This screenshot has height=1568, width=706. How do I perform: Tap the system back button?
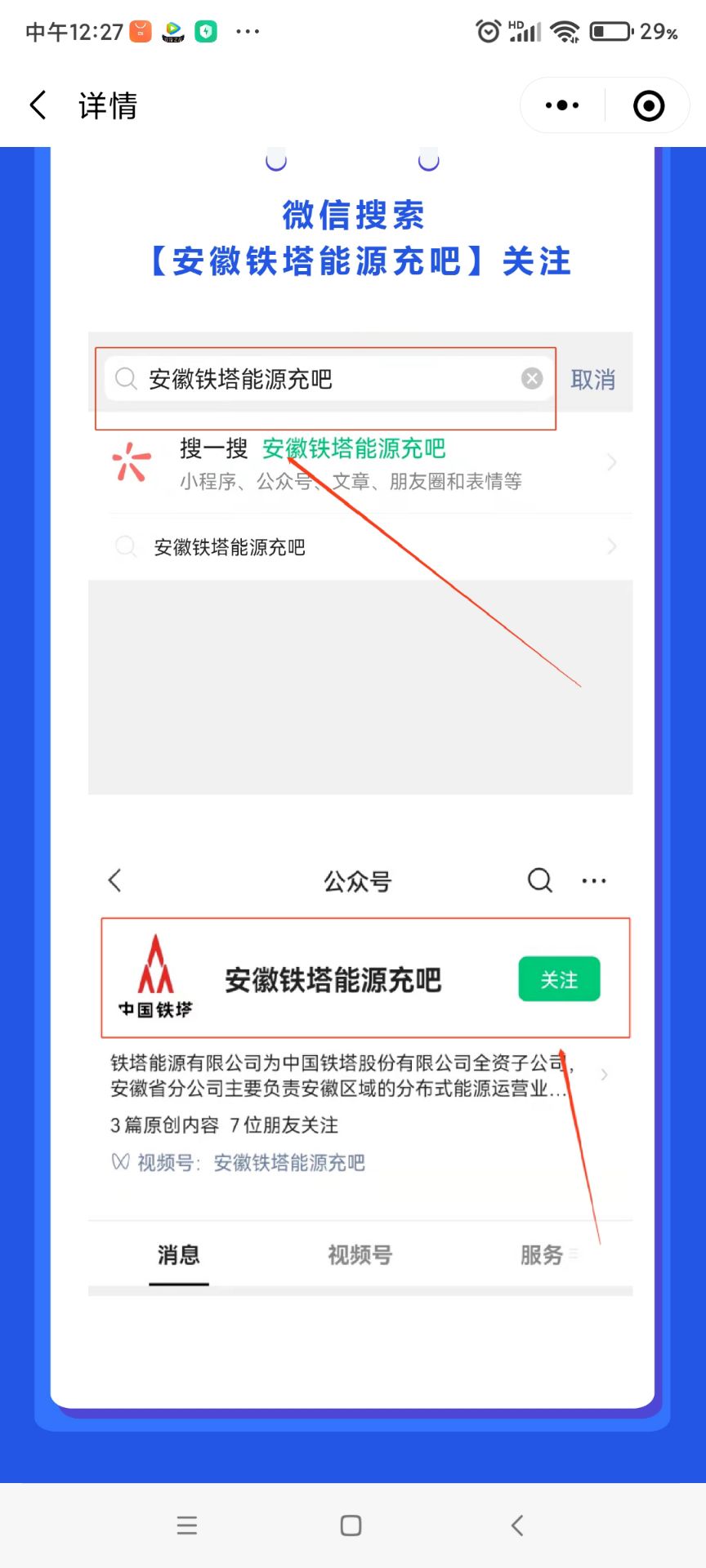(x=516, y=1525)
